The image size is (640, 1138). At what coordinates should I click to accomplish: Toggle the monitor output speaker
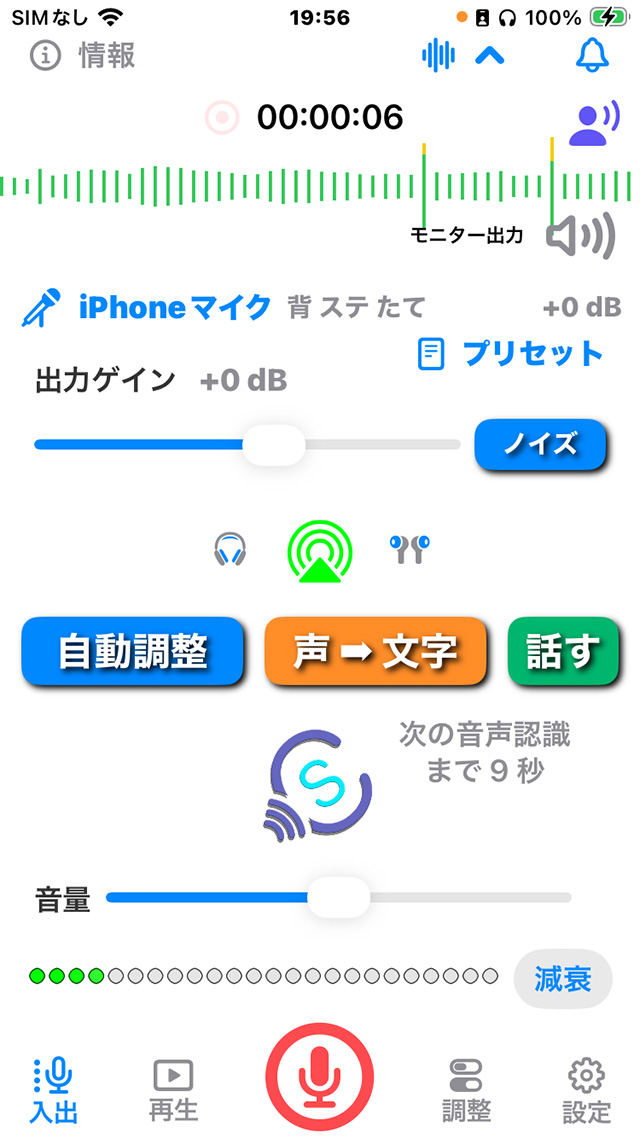coord(580,236)
